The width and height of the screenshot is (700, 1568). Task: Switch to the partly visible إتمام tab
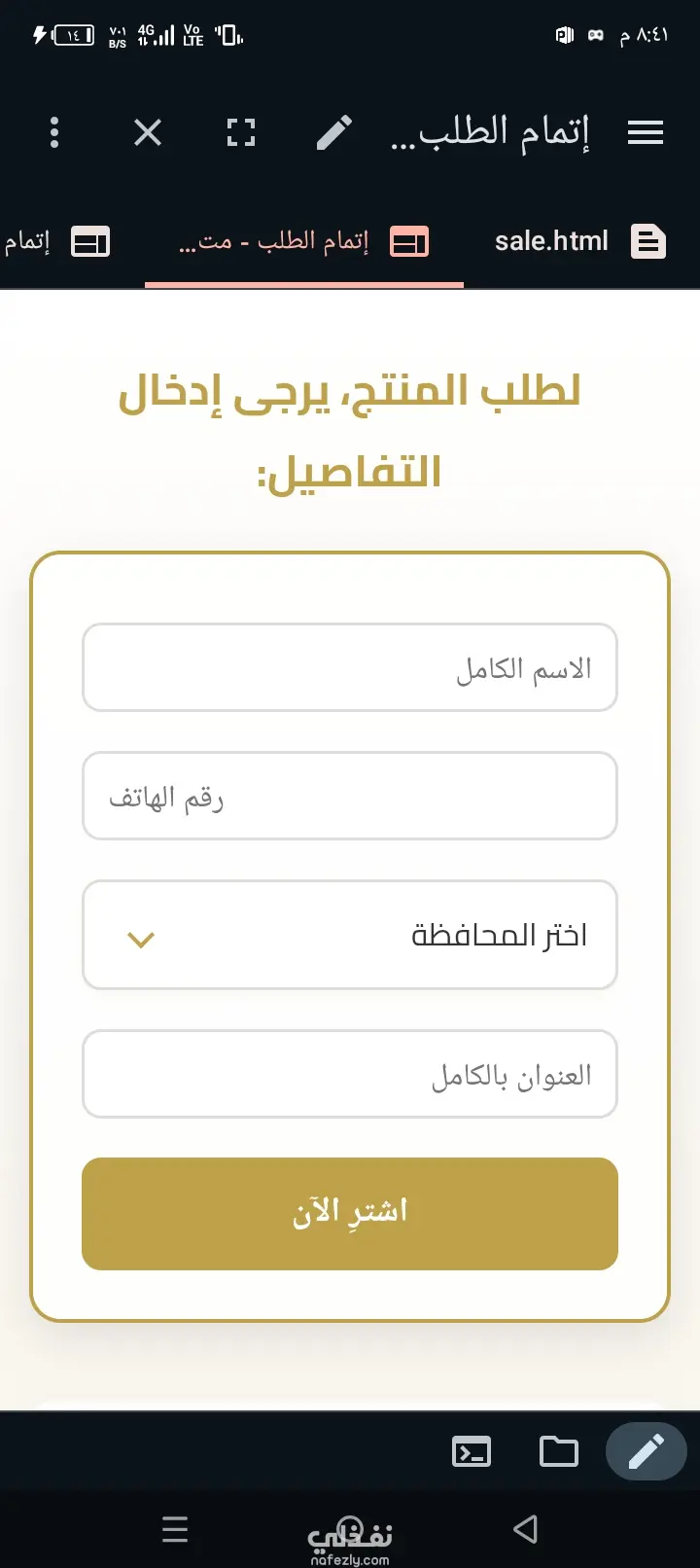pyautogui.click(x=56, y=241)
